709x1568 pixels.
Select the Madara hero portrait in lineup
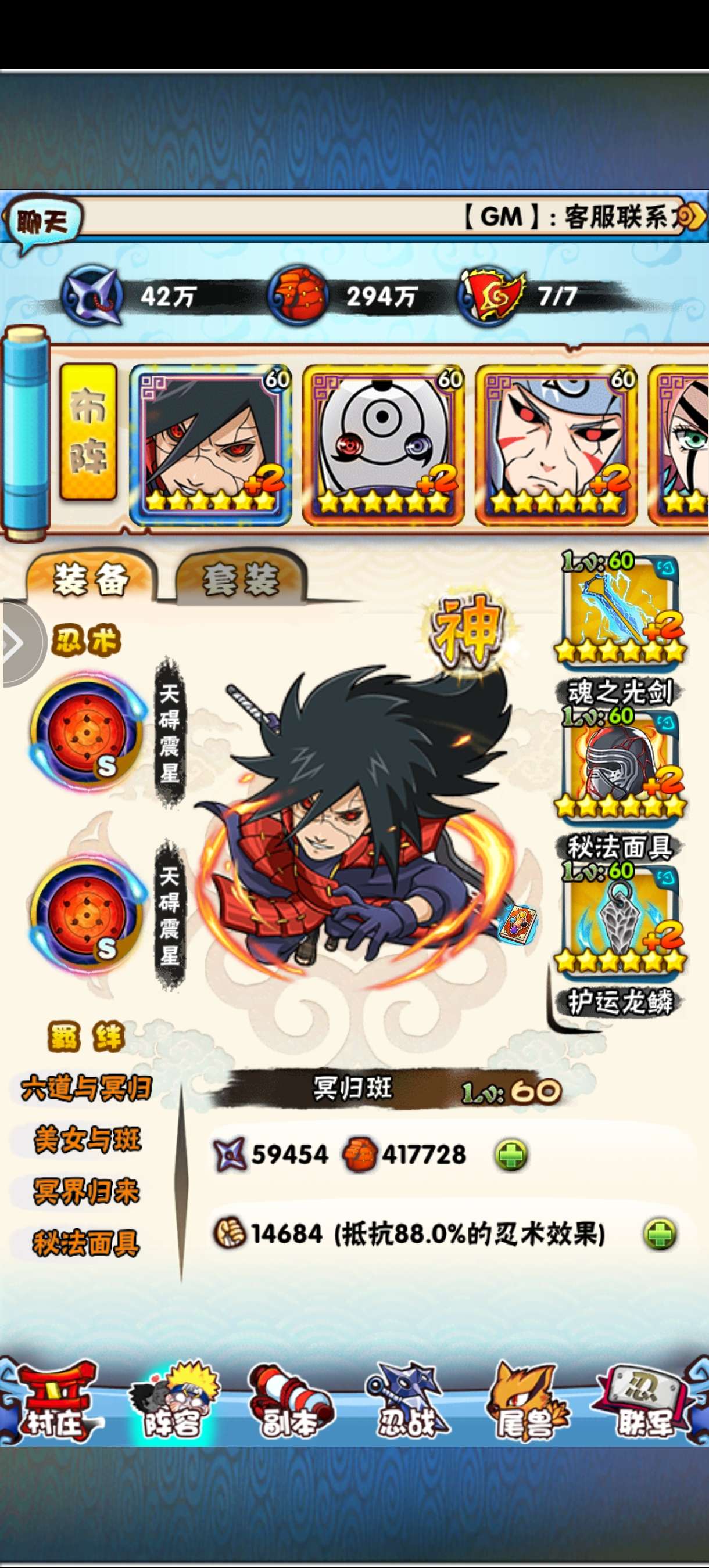point(211,444)
